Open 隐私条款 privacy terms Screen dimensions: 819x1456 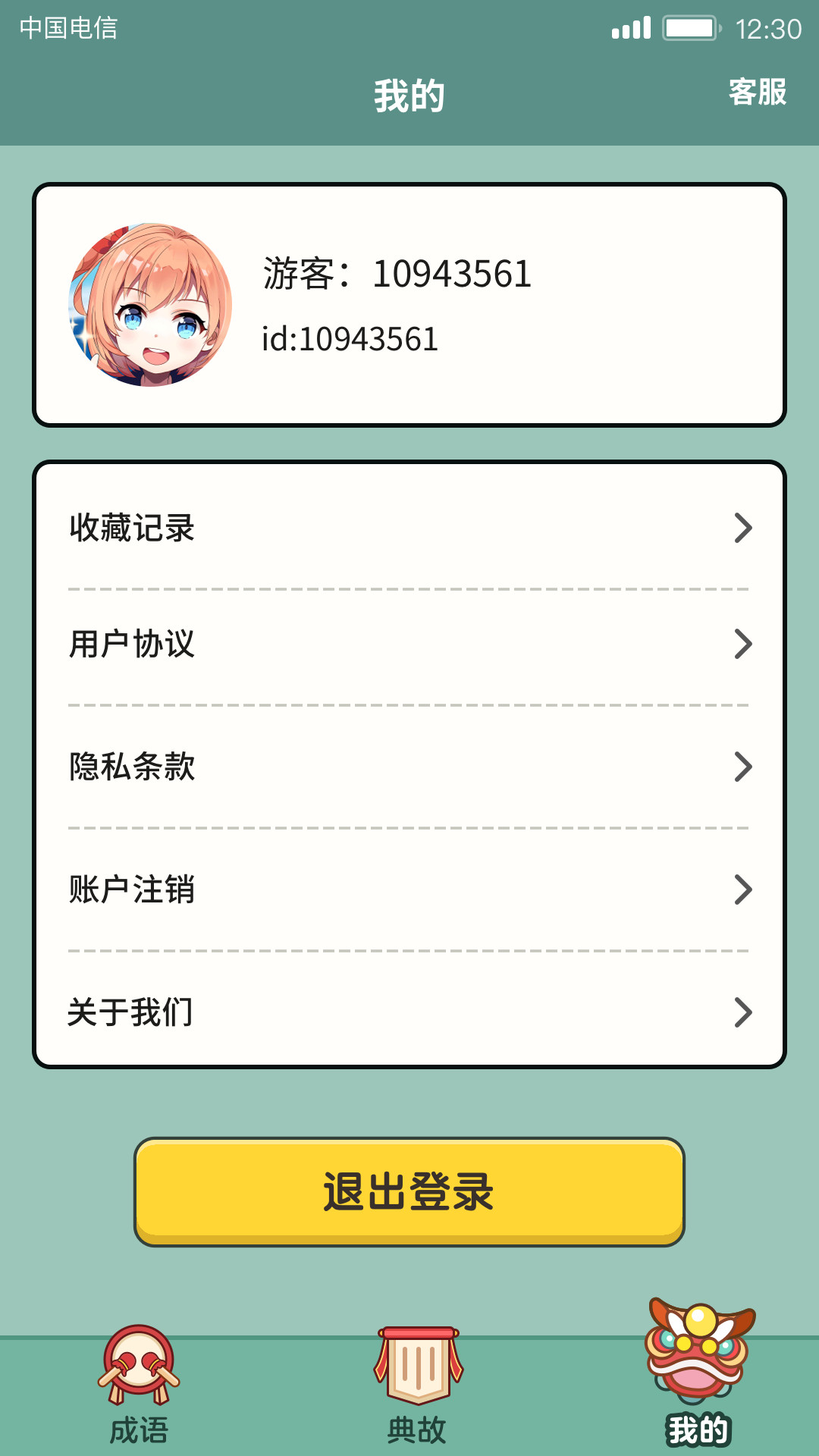[409, 767]
